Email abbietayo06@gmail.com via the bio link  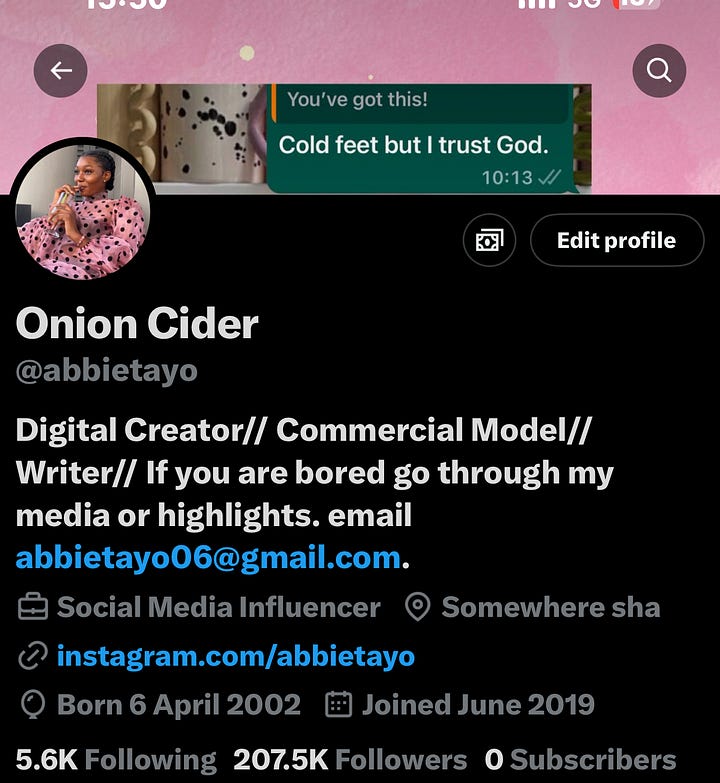[x=208, y=558]
